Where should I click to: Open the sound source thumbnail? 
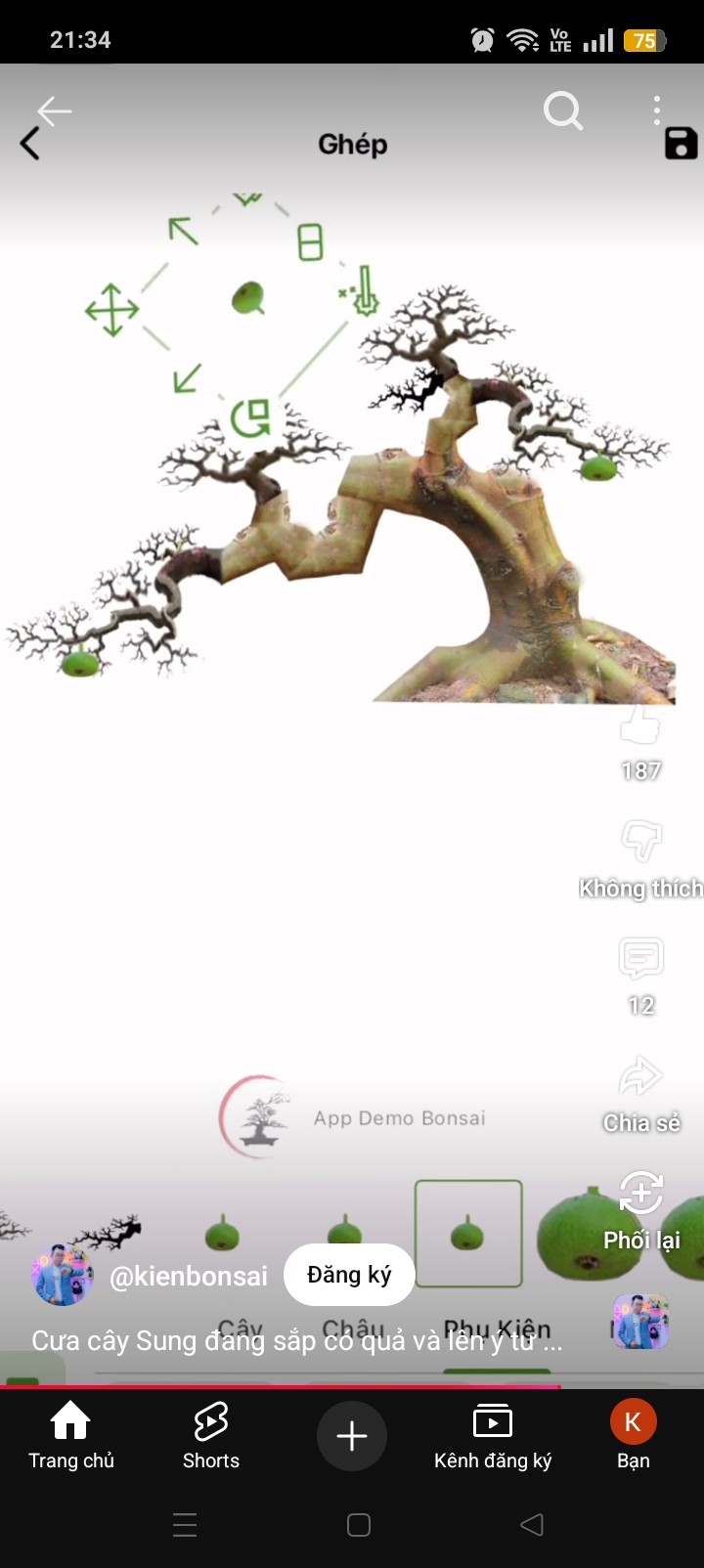640,1323
